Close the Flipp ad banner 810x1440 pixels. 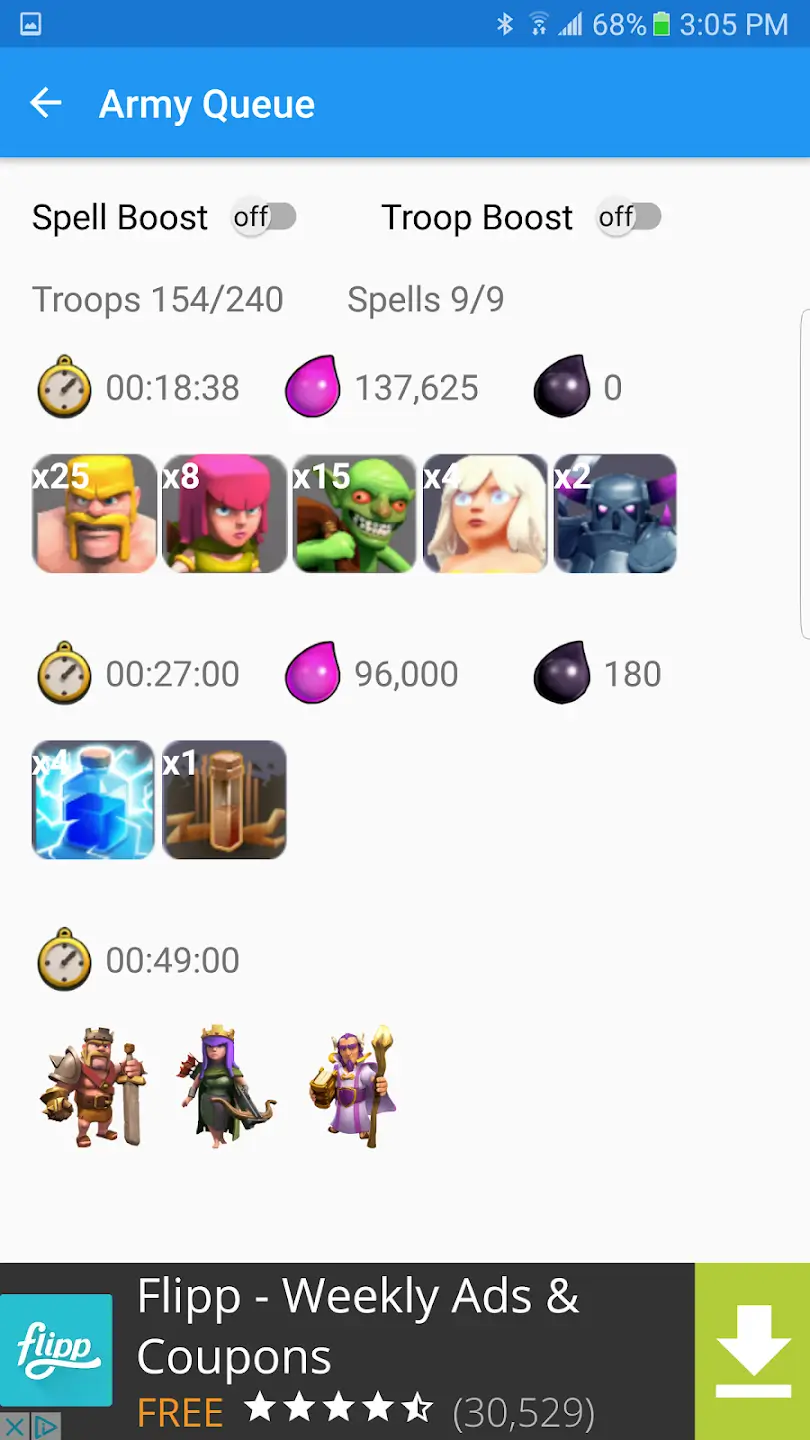click(15, 1427)
